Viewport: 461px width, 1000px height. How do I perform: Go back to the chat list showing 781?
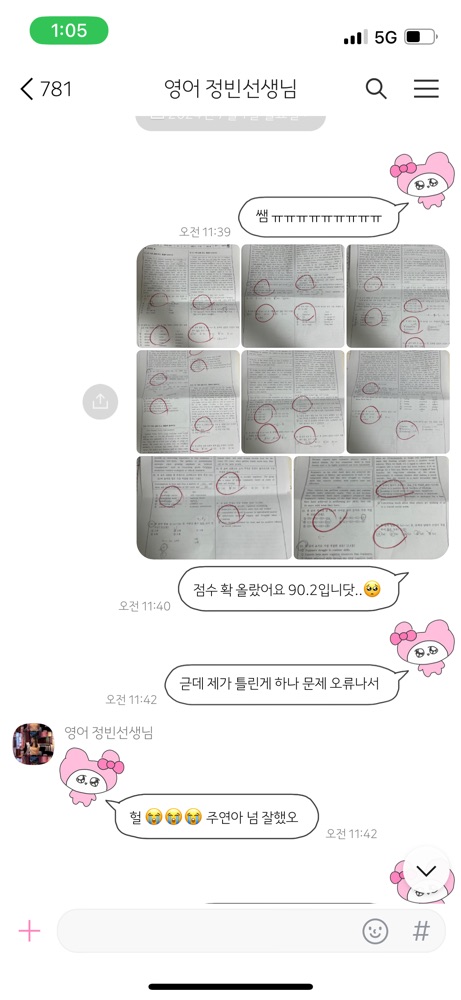(46, 89)
